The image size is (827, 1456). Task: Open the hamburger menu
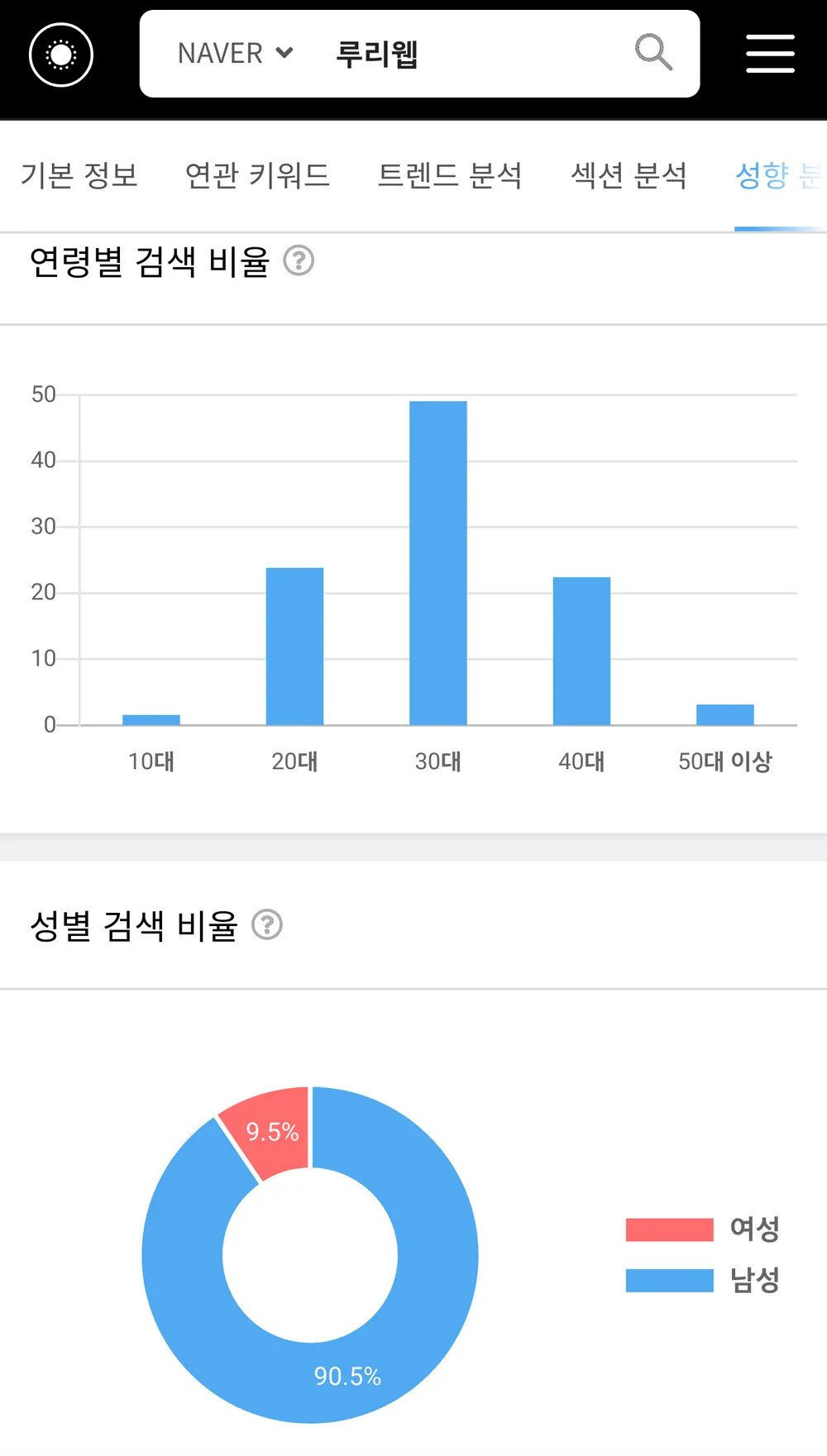click(x=770, y=54)
